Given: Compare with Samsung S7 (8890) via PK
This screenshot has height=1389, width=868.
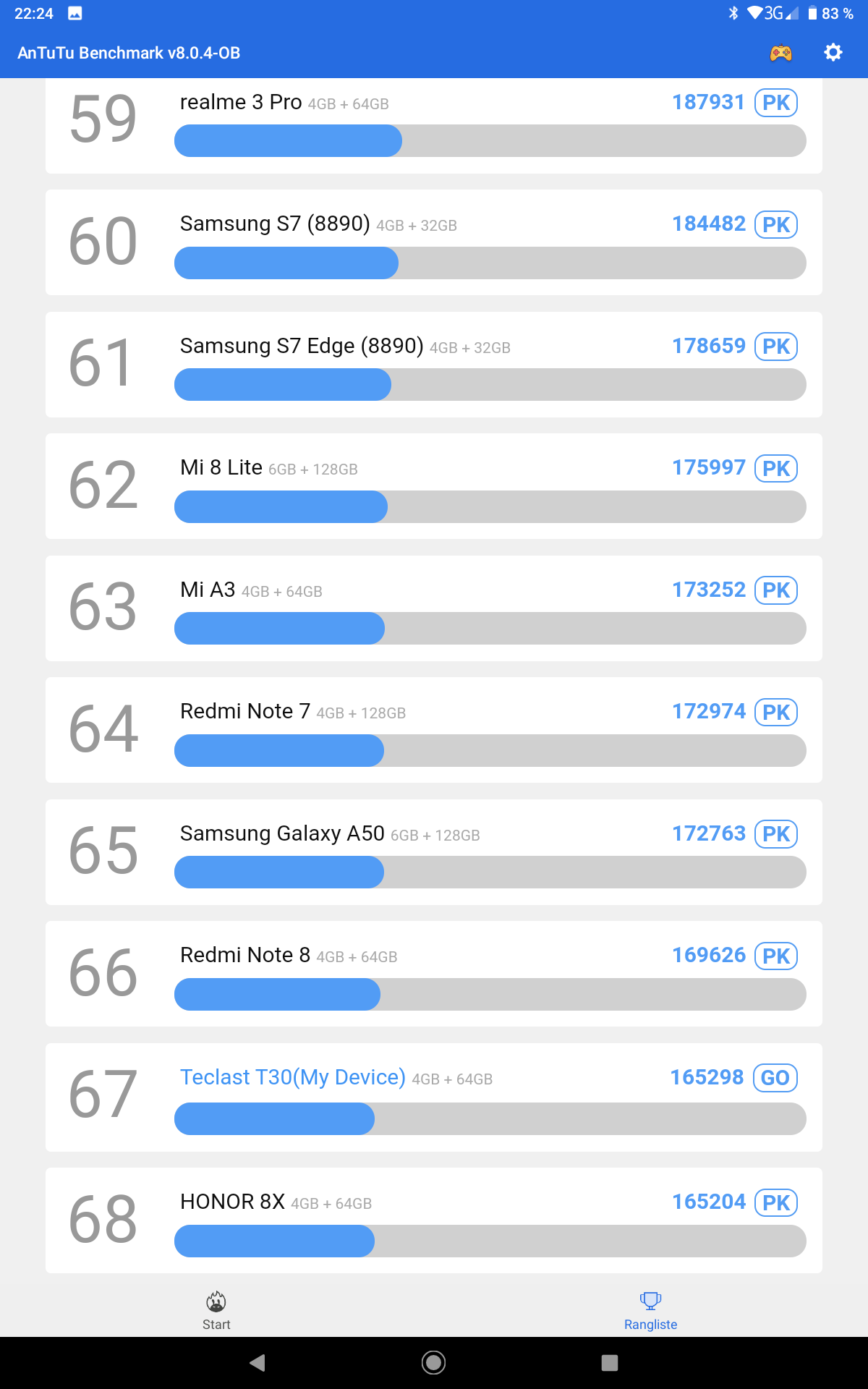Looking at the screenshot, I should 776,225.
